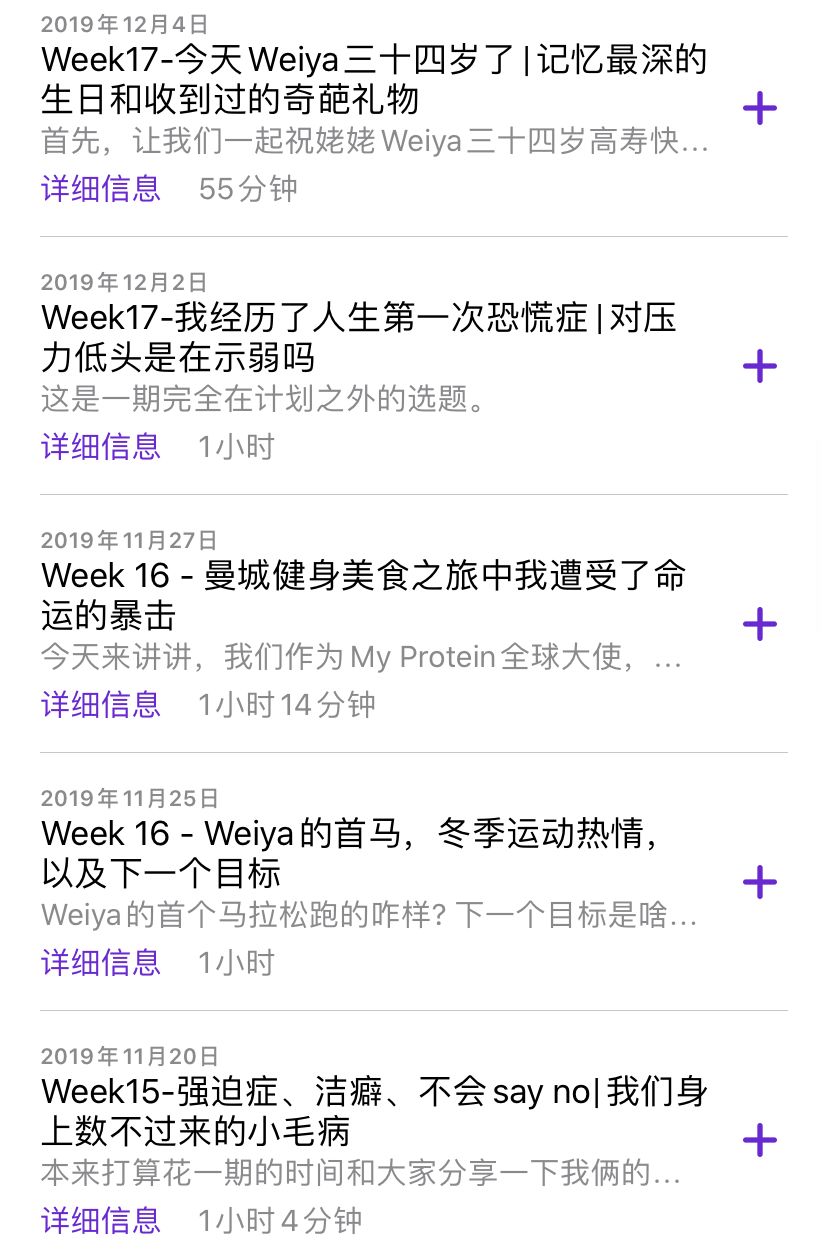
Task: Open 详细信息 for the Weiya三十四岁 episode
Action: coord(101,189)
